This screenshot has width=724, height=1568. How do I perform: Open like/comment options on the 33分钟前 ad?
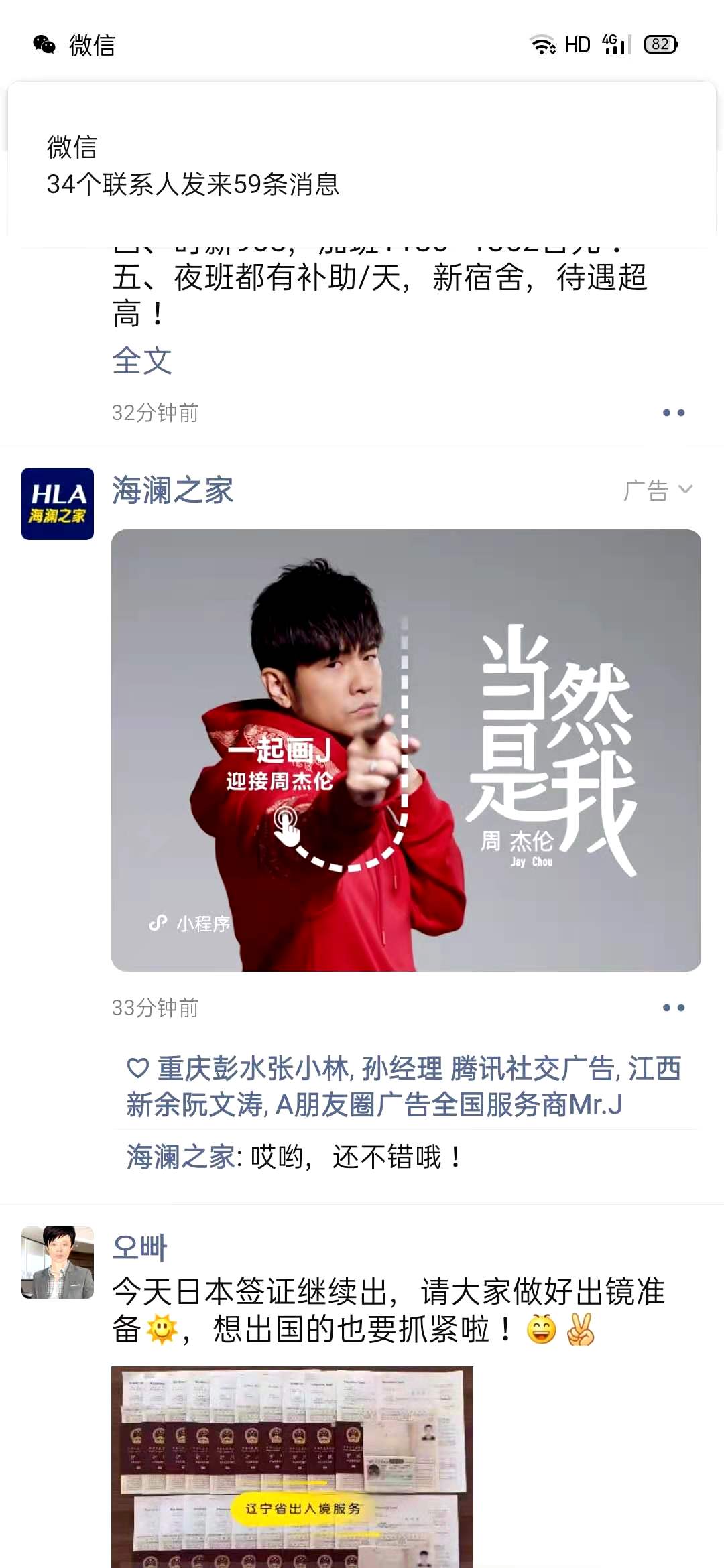(673, 1008)
